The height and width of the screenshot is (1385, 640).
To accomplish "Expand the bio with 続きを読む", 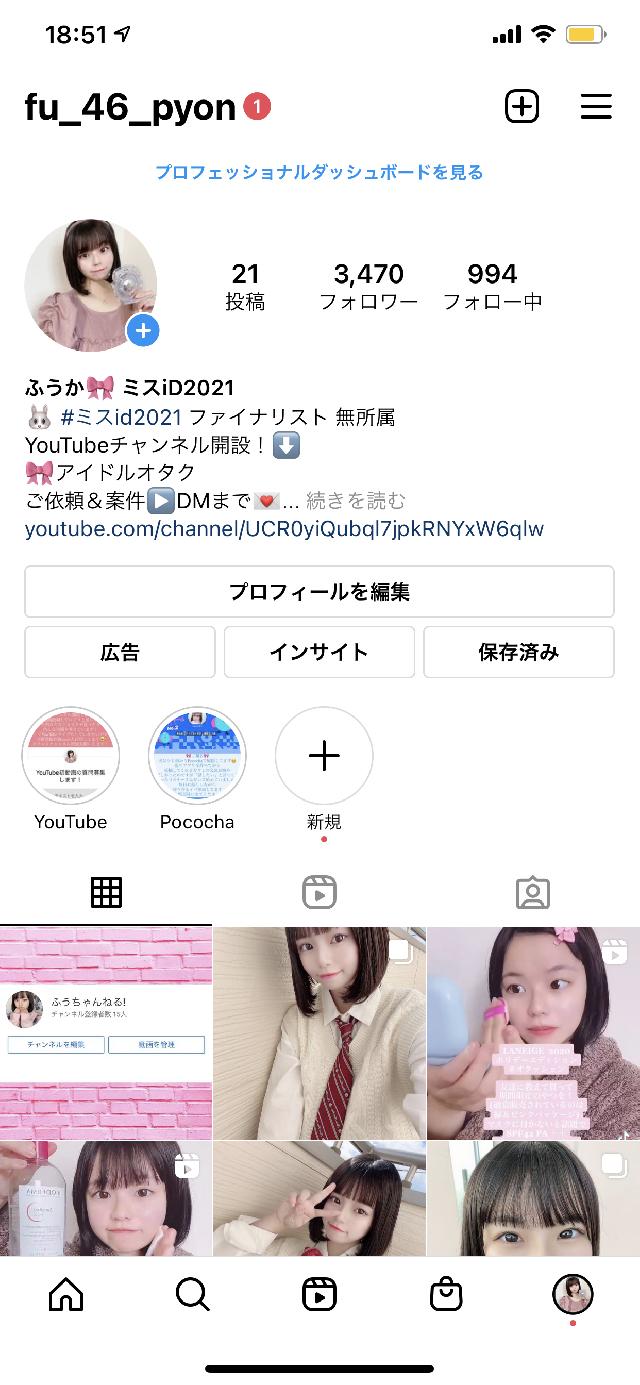I will pos(356,500).
